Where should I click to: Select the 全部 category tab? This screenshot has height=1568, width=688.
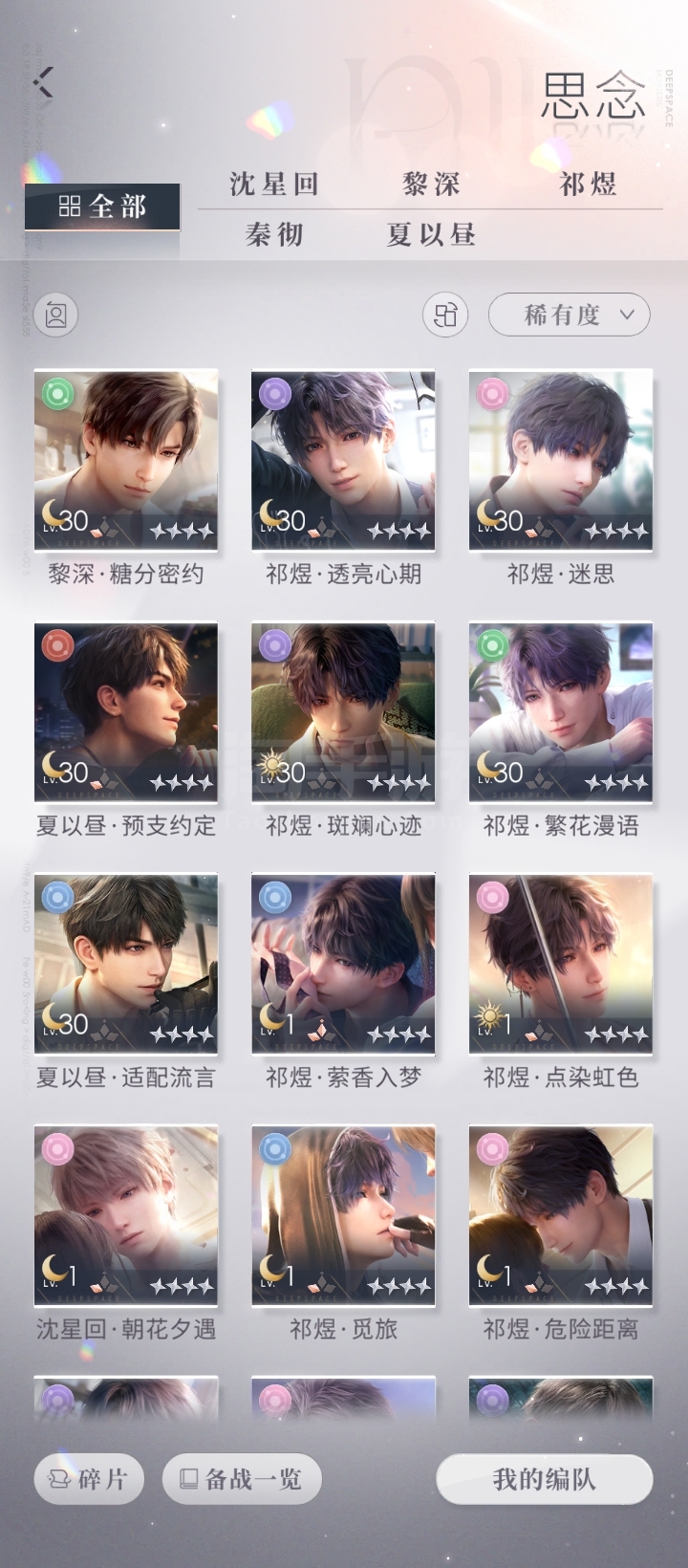[102, 207]
